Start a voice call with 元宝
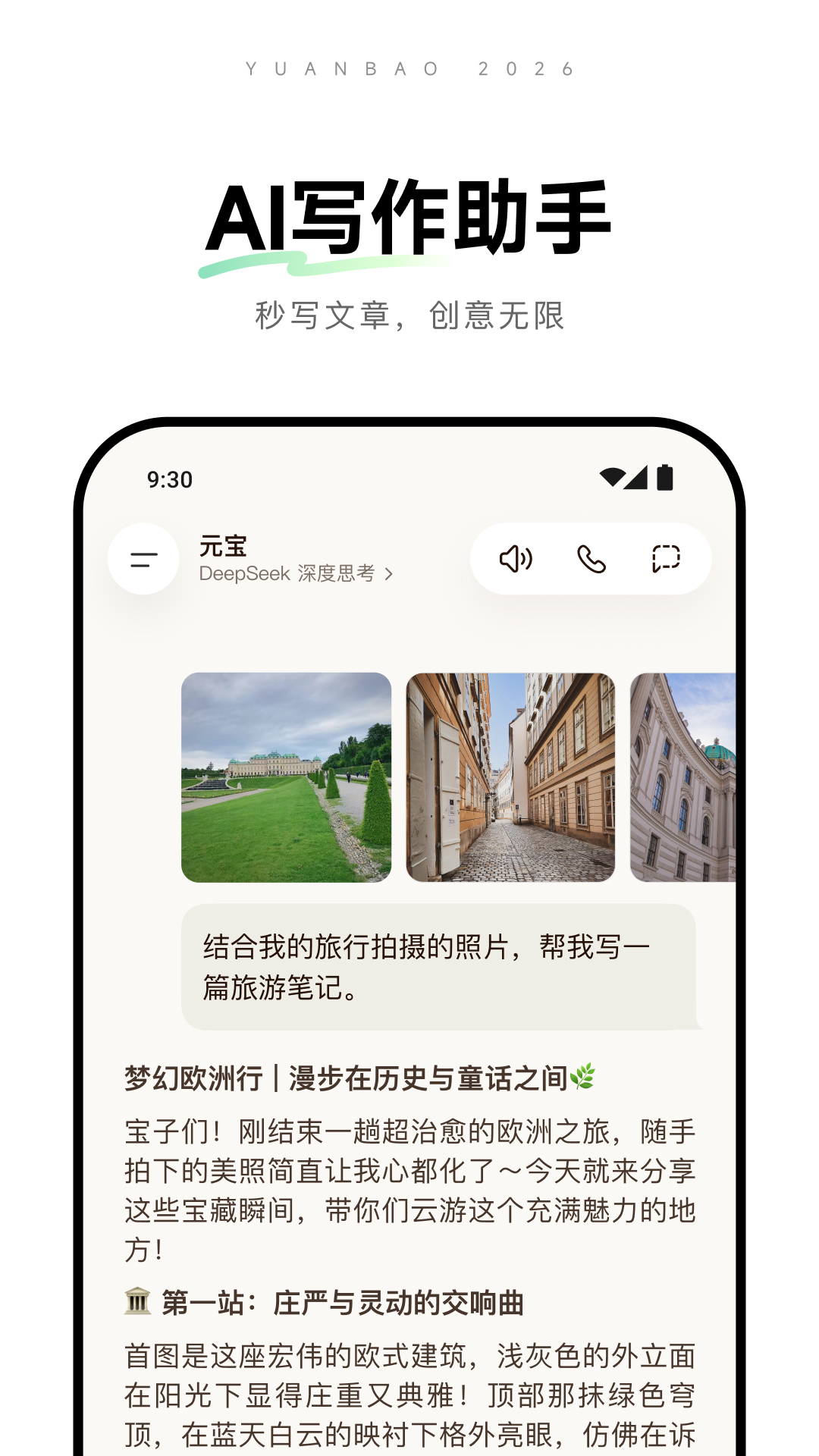819x1456 pixels. coord(592,559)
